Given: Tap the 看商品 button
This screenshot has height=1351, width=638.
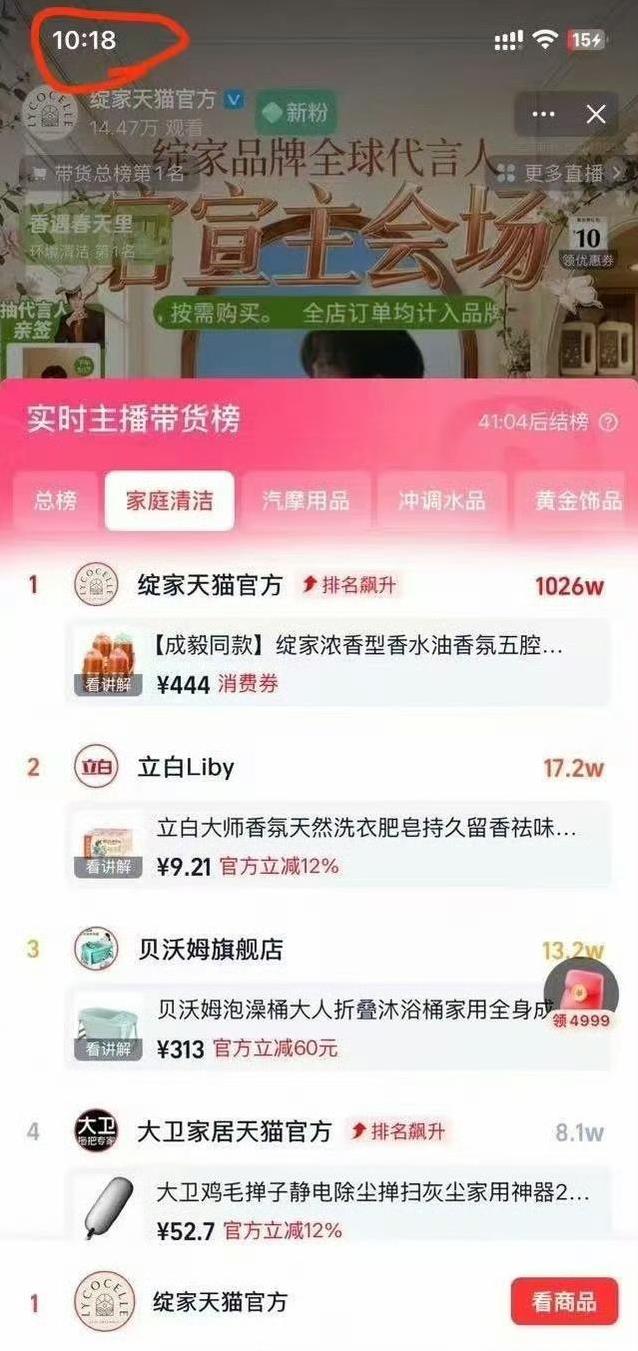Looking at the screenshot, I should click(563, 1302).
